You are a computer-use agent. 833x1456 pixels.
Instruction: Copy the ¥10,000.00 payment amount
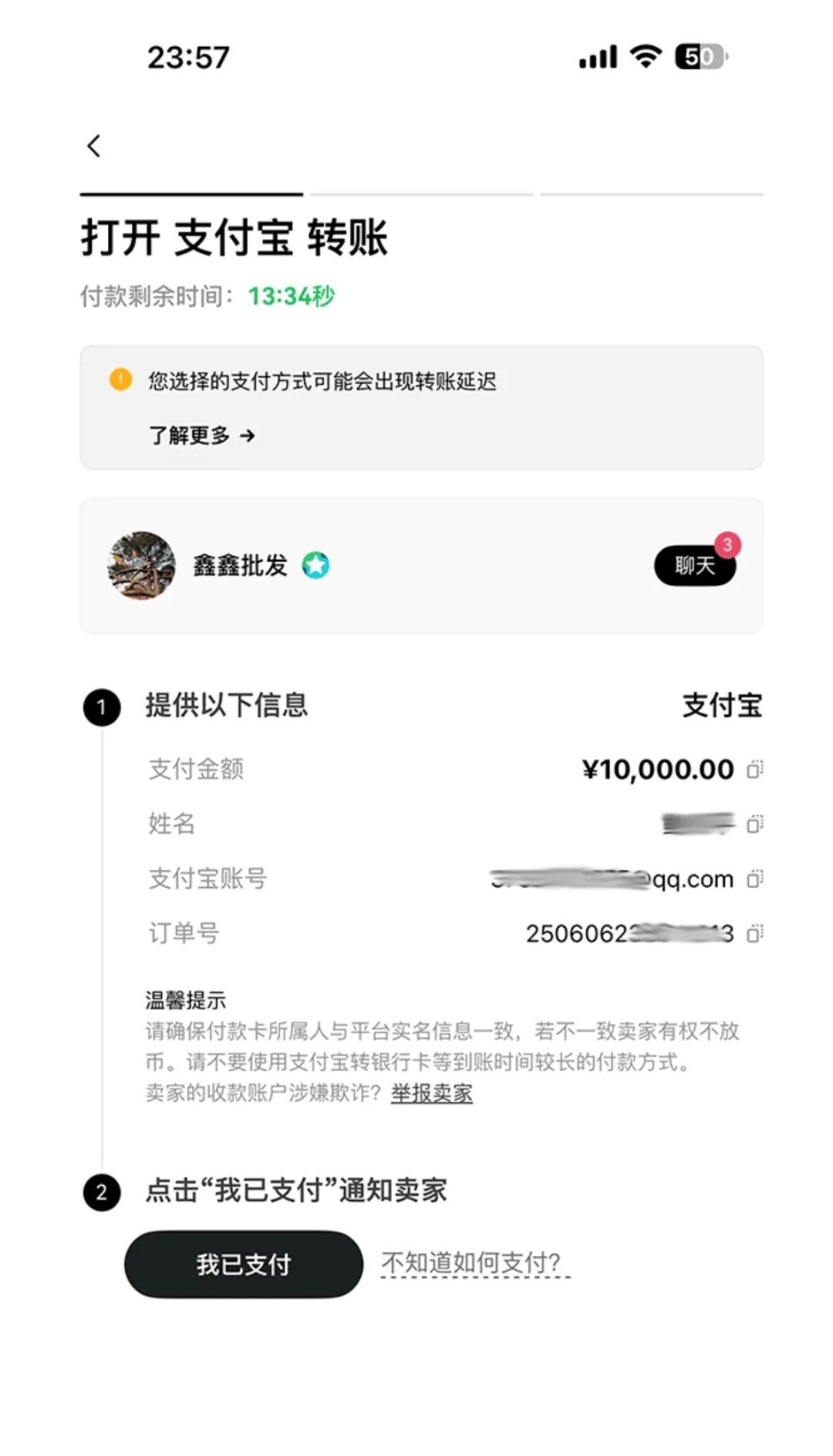pos(754,769)
